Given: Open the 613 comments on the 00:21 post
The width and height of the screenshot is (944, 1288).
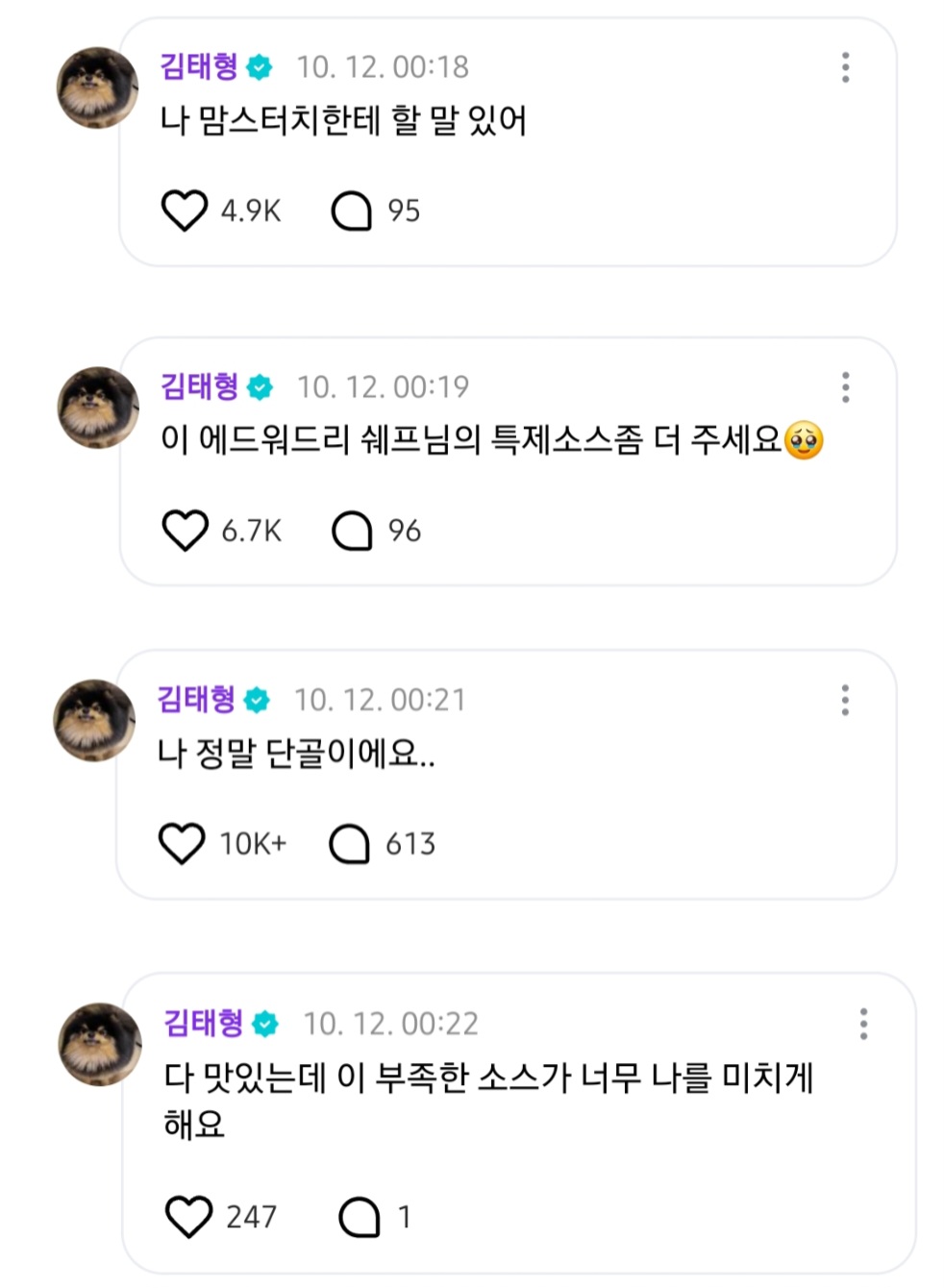Looking at the screenshot, I should 349,844.
